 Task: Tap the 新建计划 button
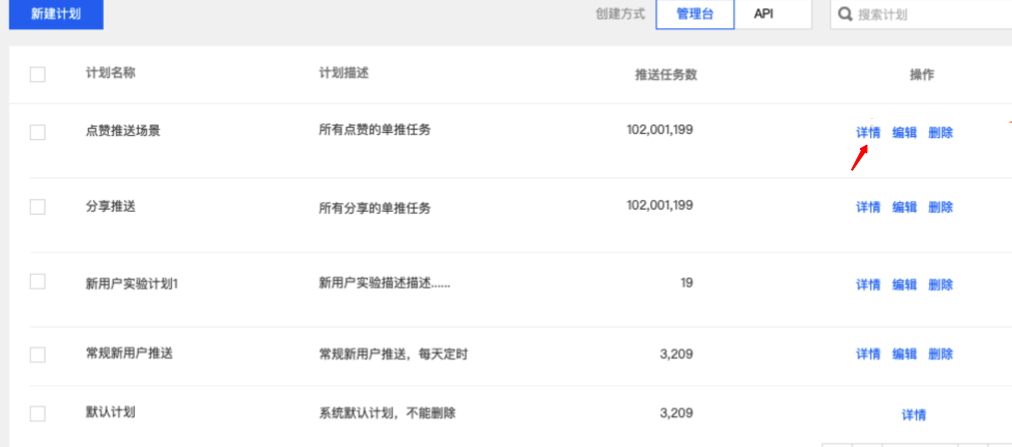click(x=56, y=14)
